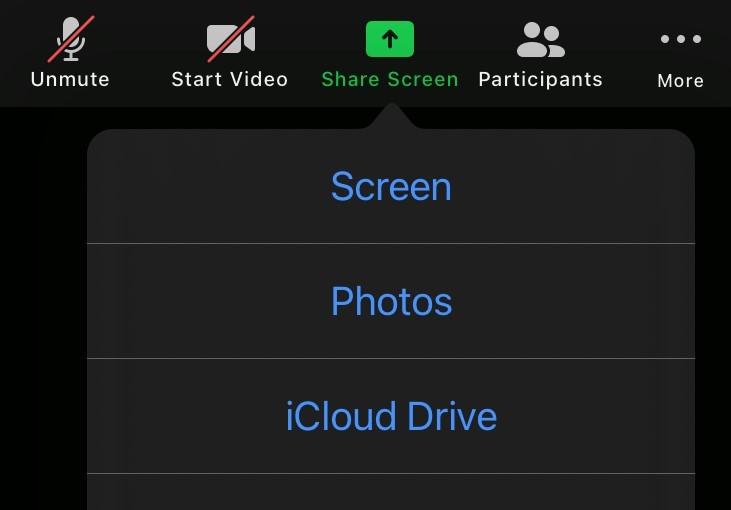Choose Photos to share
This screenshot has width=731, height=510.
(x=391, y=301)
